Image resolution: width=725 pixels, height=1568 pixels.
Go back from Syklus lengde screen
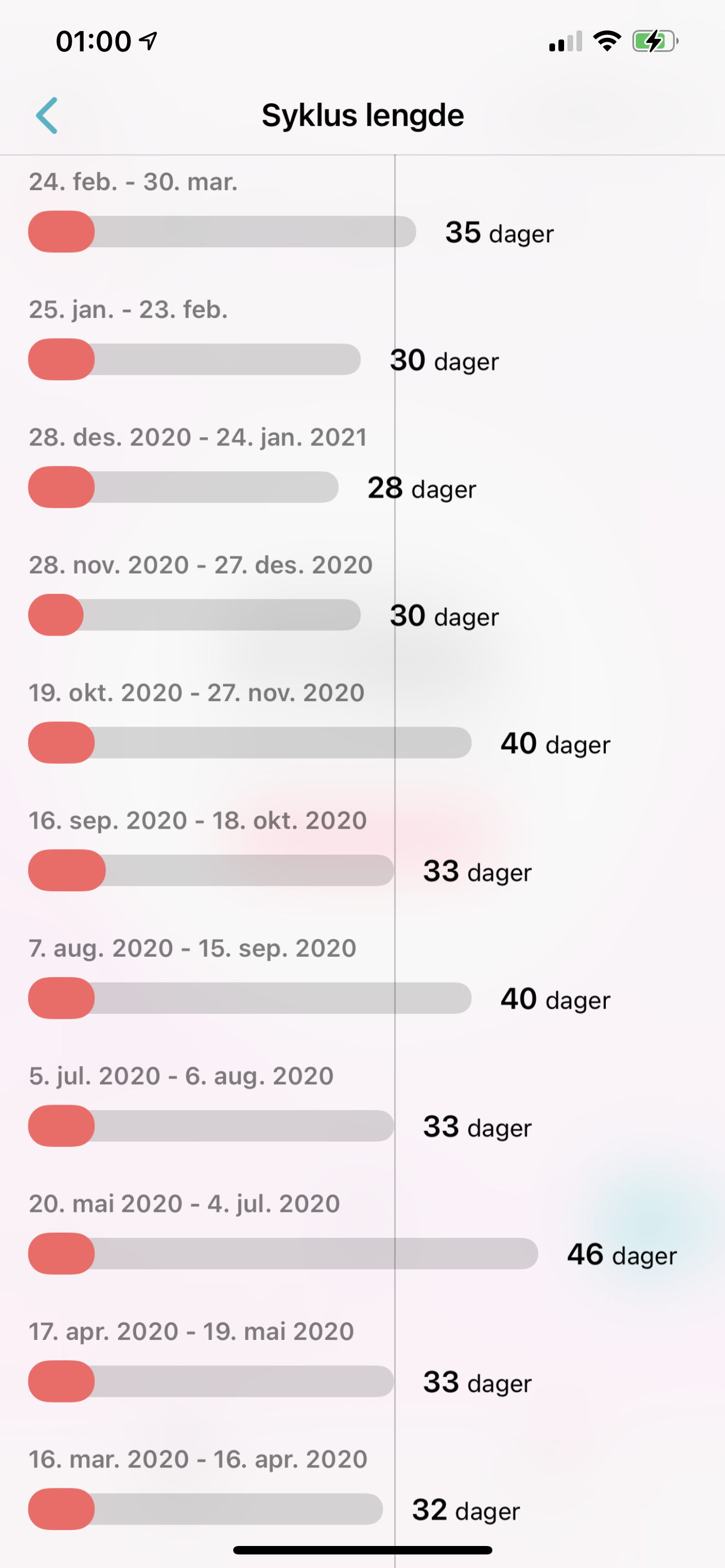coord(47,115)
